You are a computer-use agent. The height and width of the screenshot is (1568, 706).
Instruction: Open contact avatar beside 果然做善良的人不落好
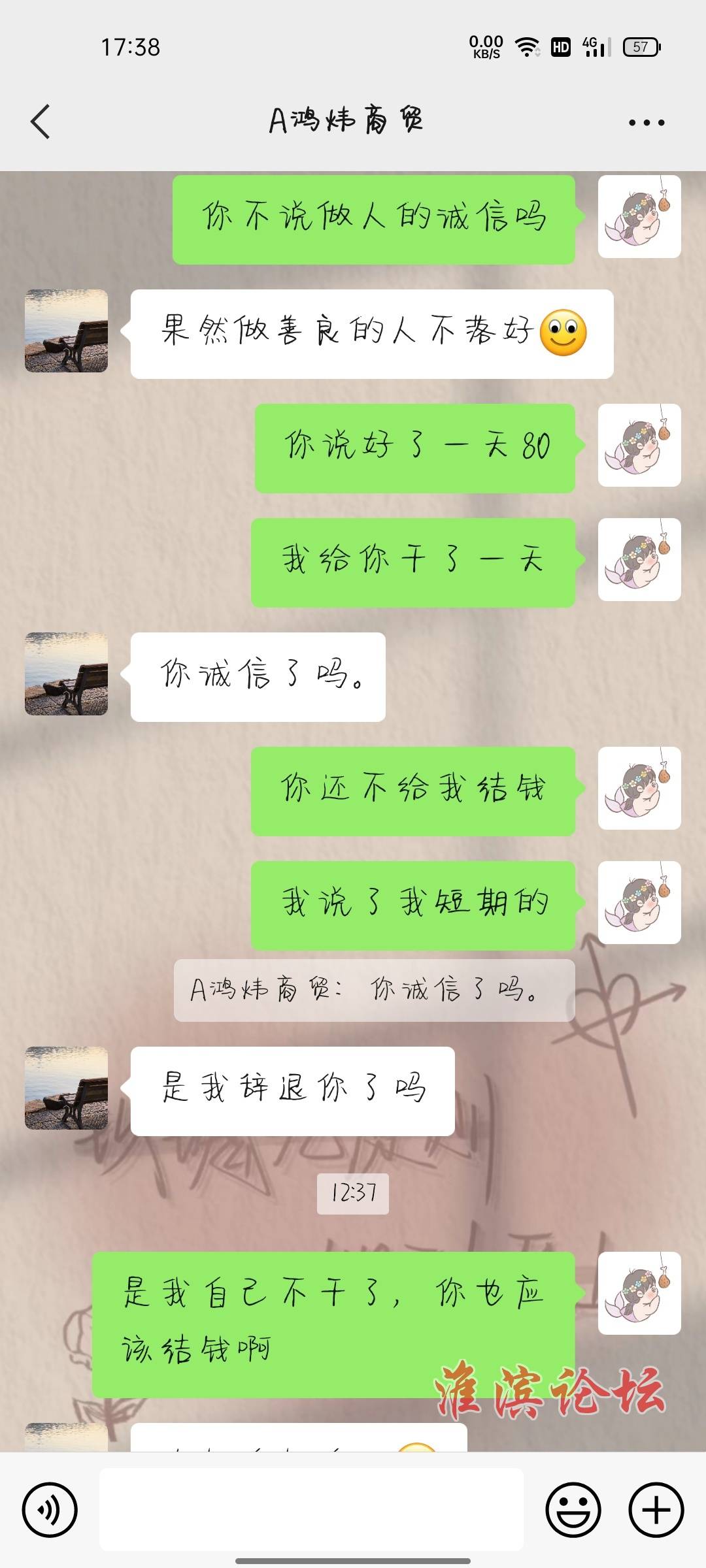pos(66,331)
